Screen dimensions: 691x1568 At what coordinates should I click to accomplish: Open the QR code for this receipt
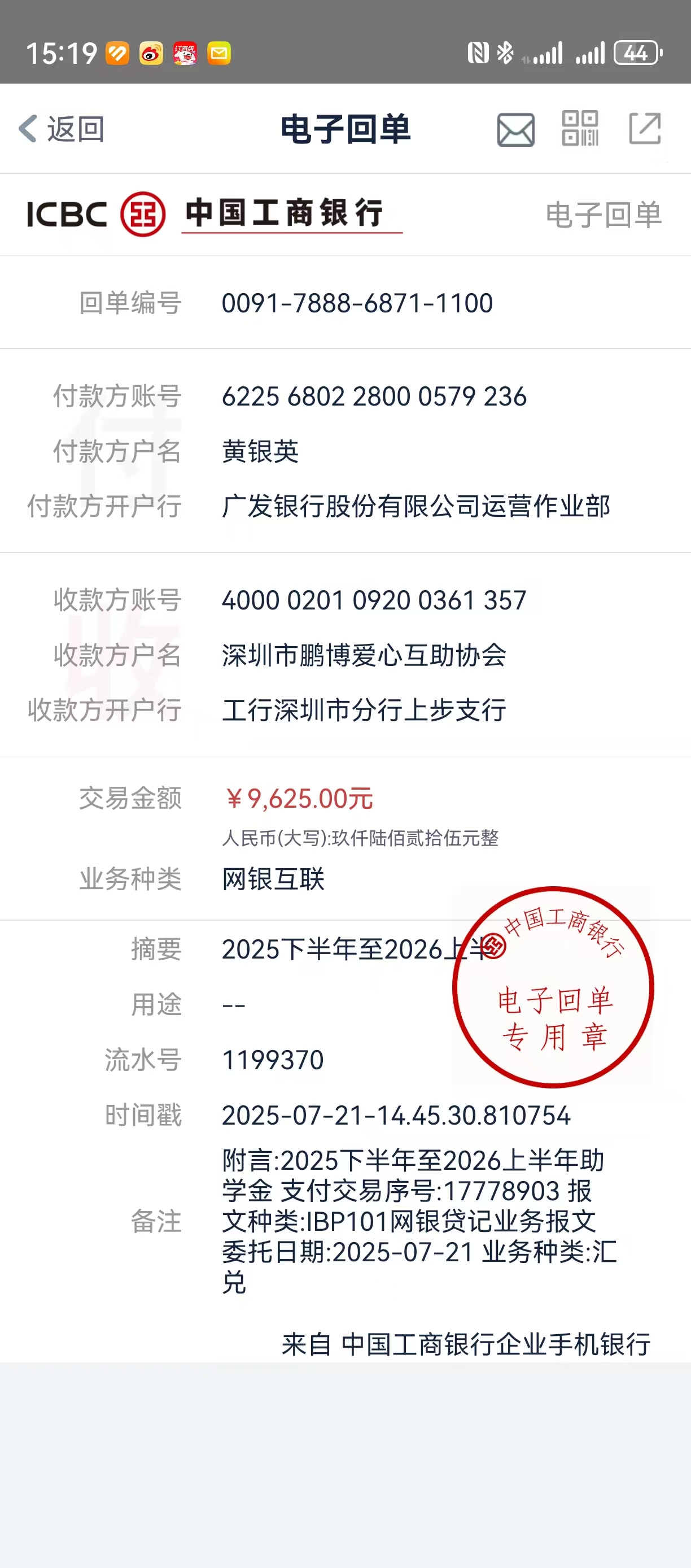tap(581, 128)
